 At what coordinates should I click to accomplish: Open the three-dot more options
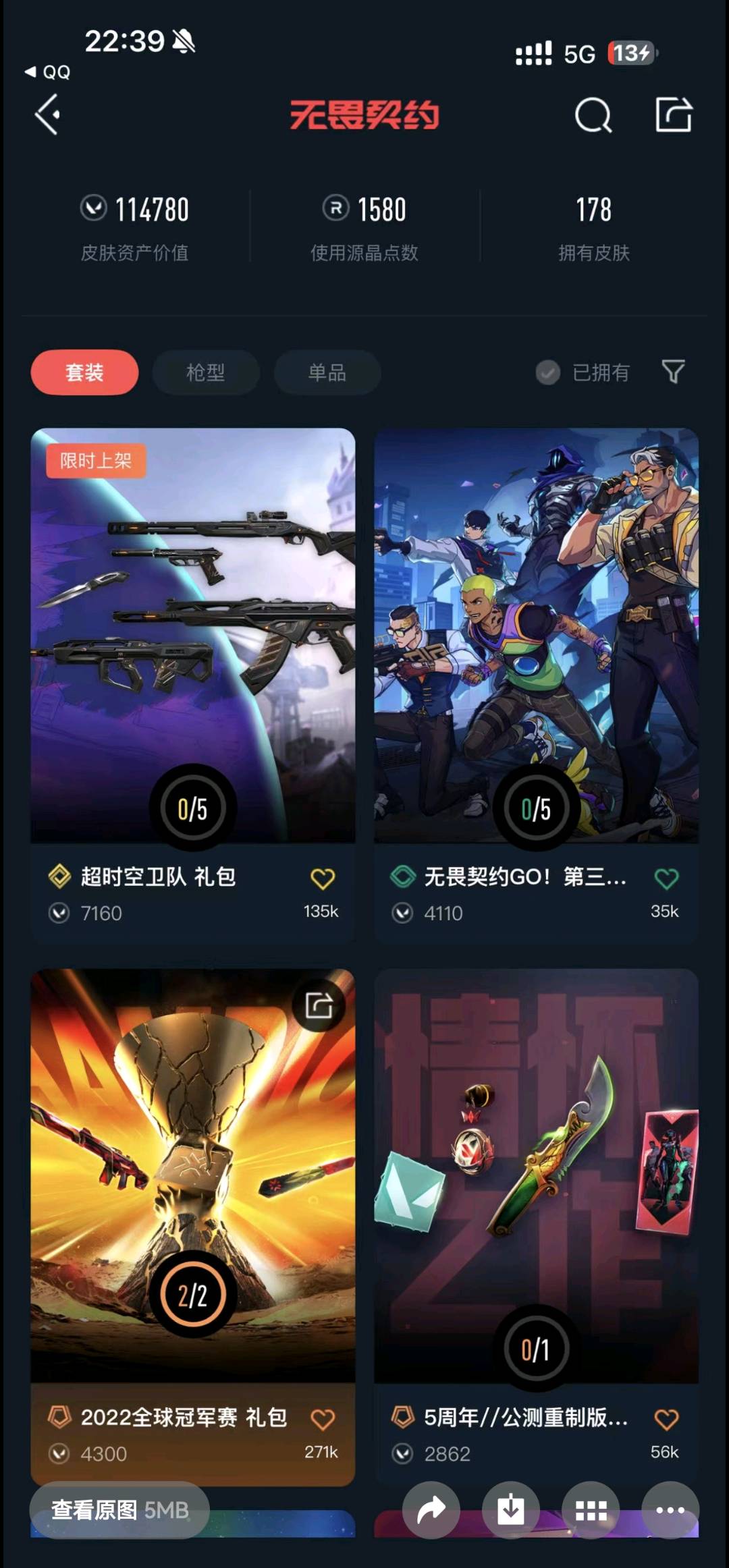point(670,1510)
